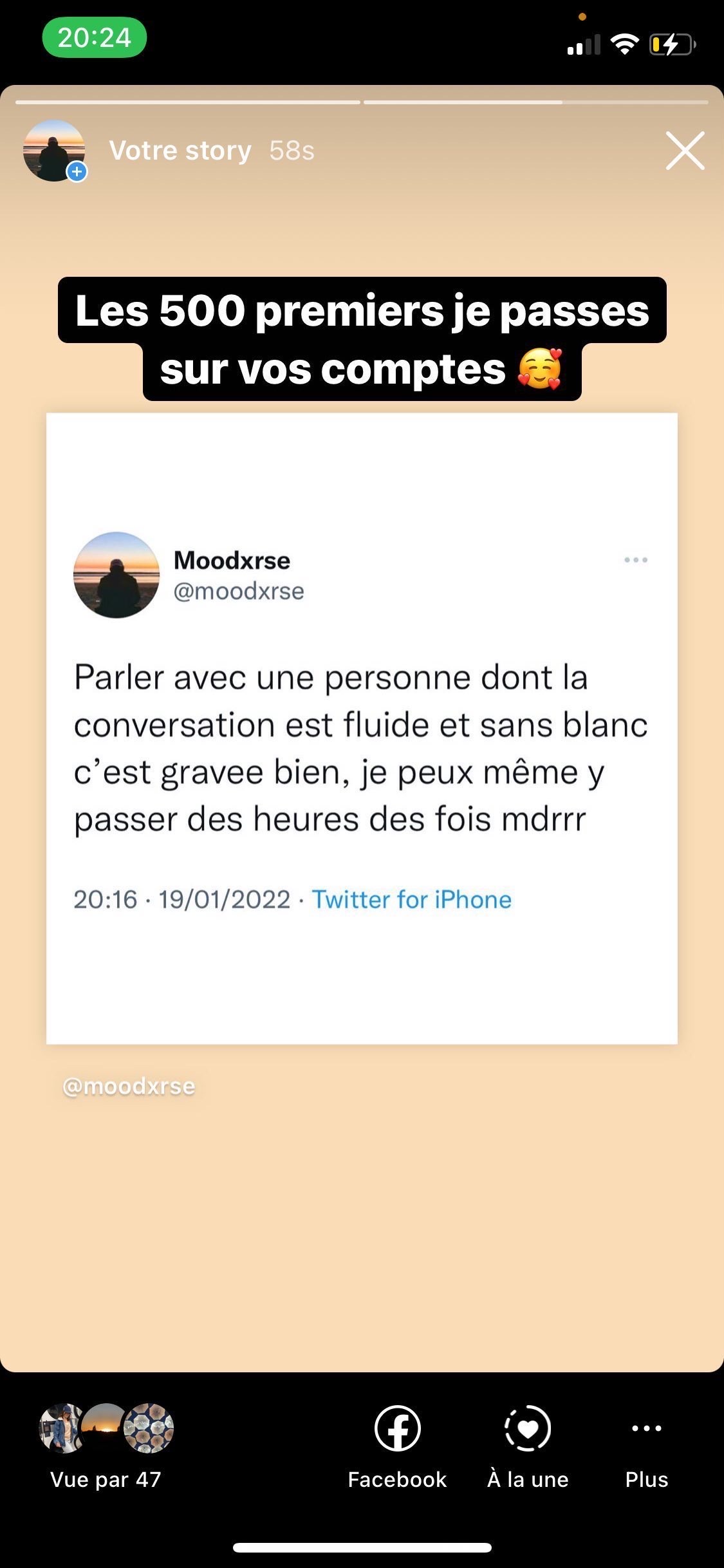Tap the profile picture with plus badge
The image size is (724, 1568).
click(55, 151)
